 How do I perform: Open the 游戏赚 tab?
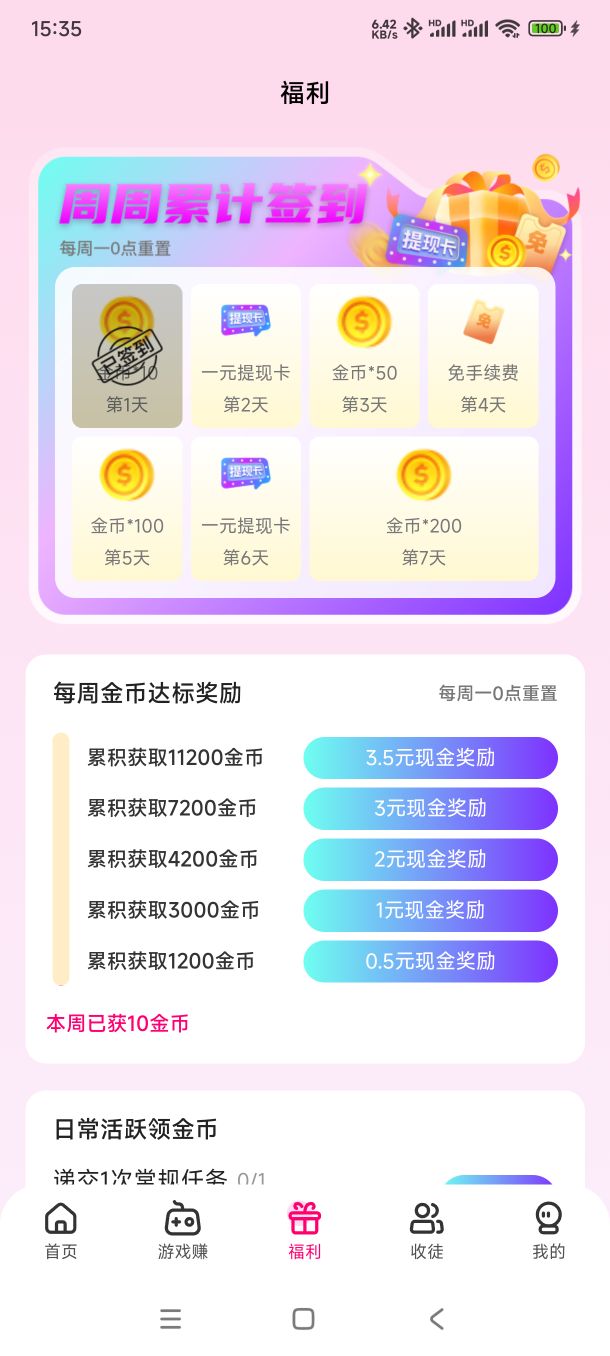coord(183,1231)
